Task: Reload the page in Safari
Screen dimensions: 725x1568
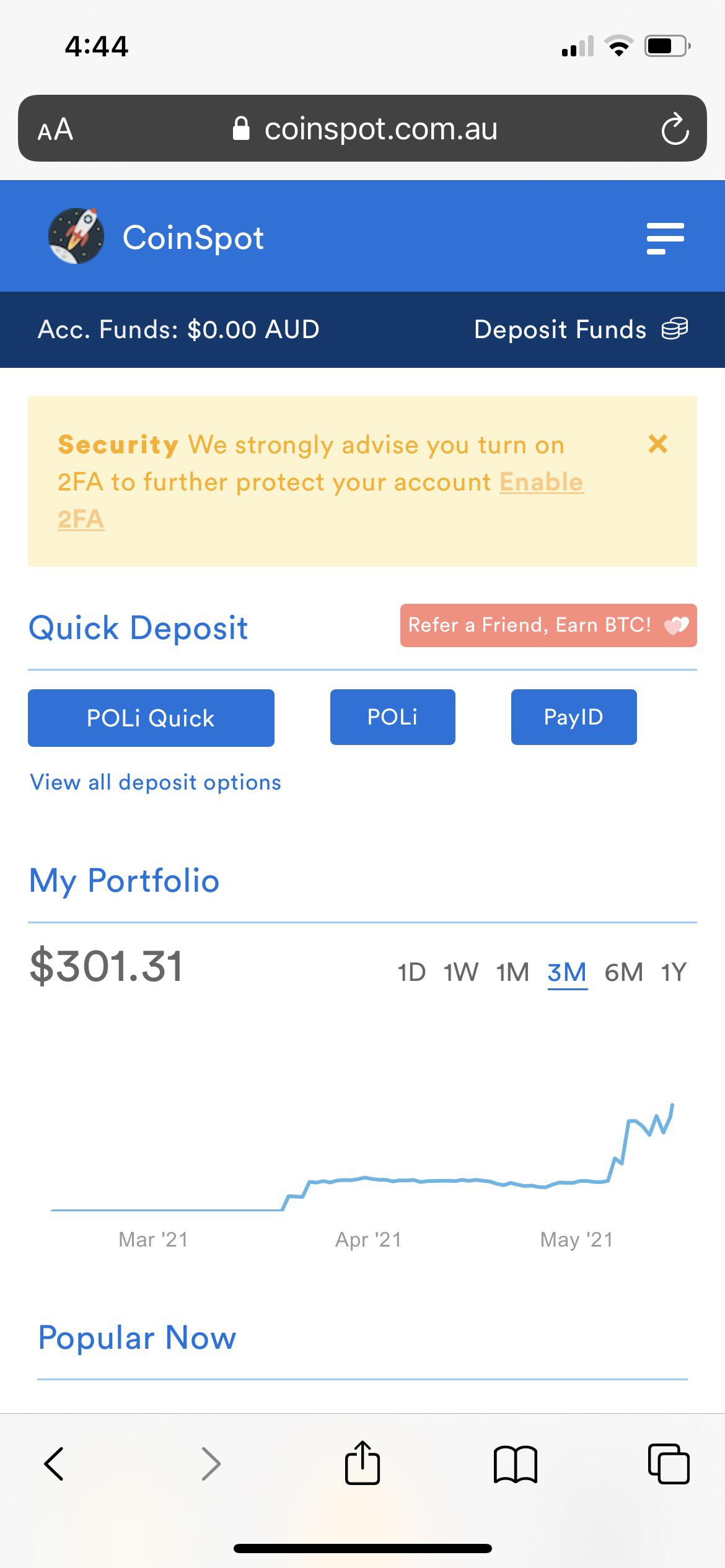Action: [675, 129]
